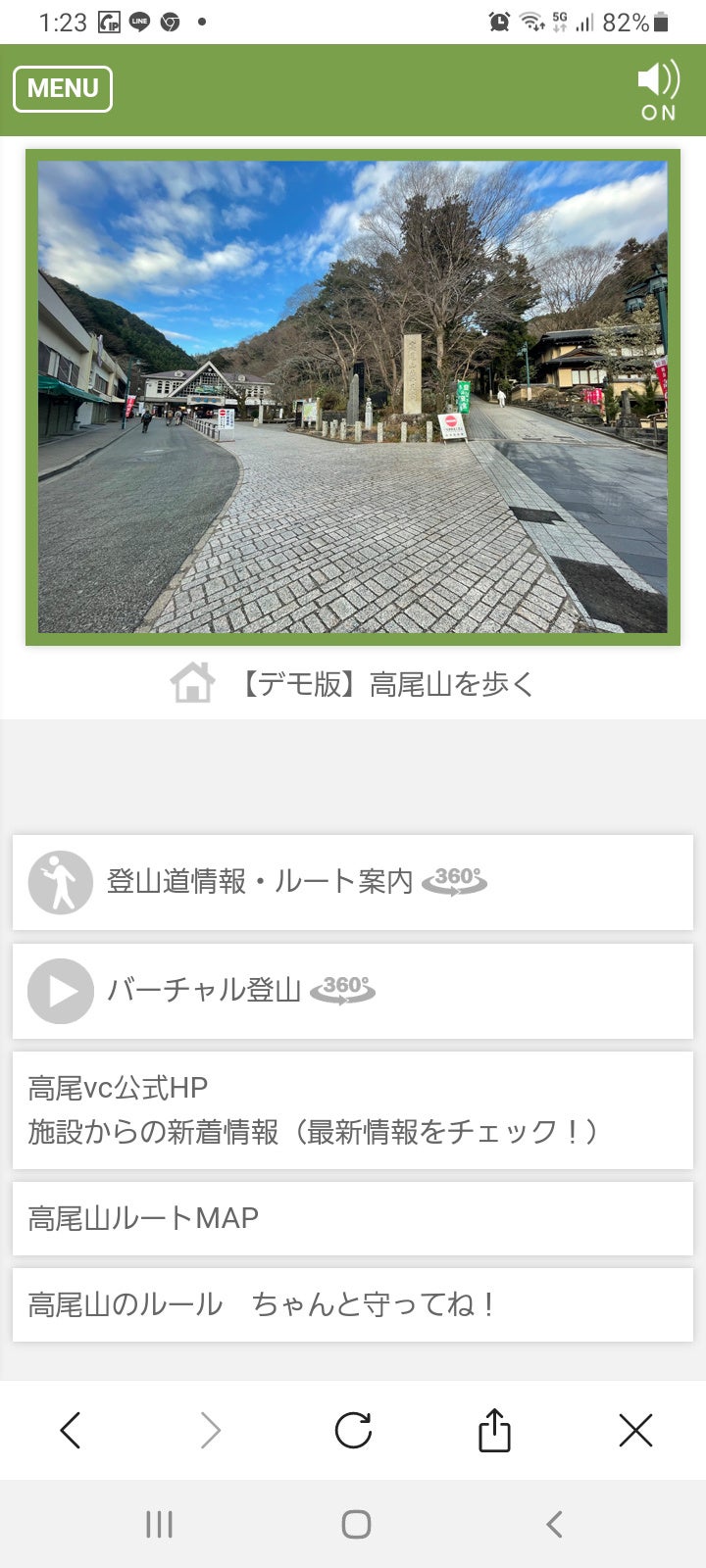Go to the phone home screen
Screen dimensions: 706x1568
(x=356, y=1524)
